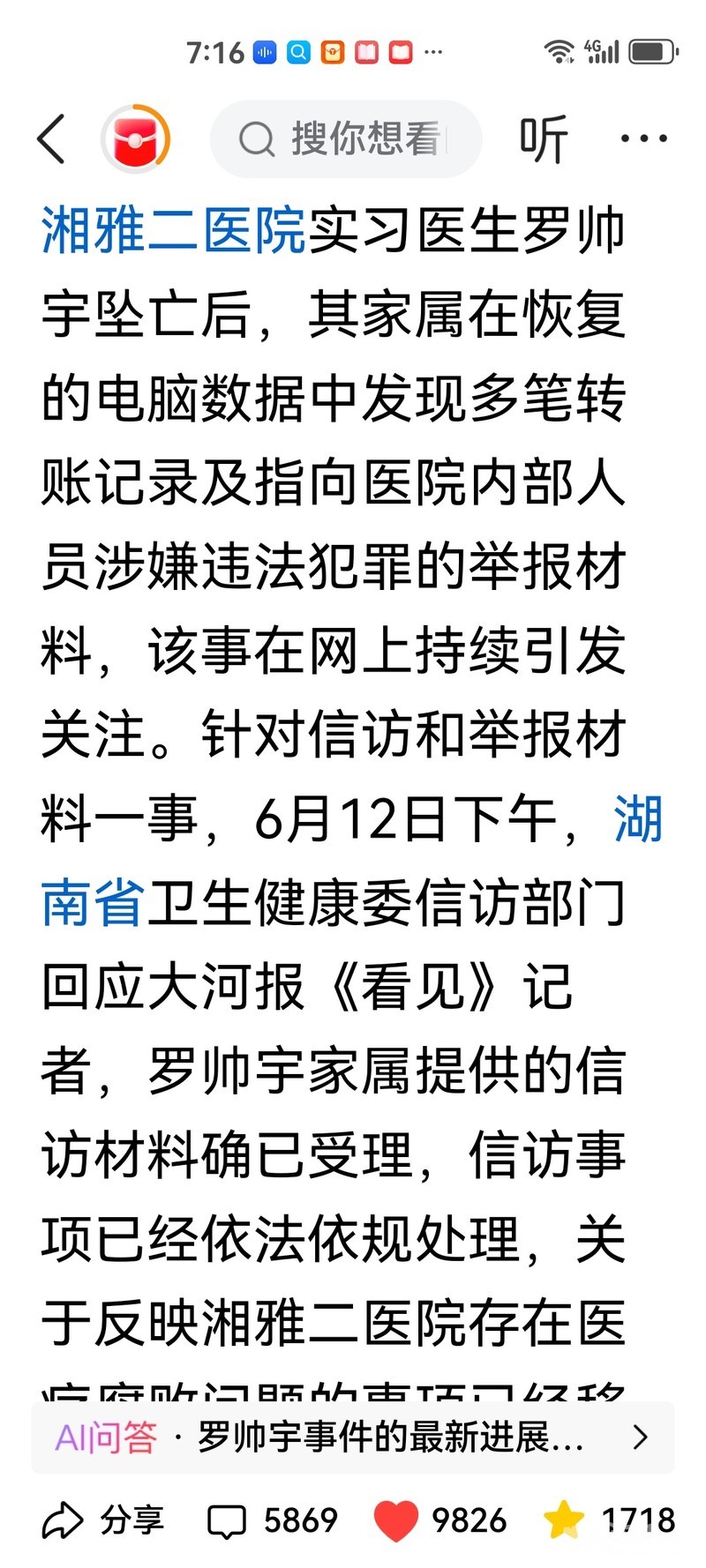The height and width of the screenshot is (1568, 706).
Task: Open the 湘雅二医院 blue link
Action: [174, 230]
